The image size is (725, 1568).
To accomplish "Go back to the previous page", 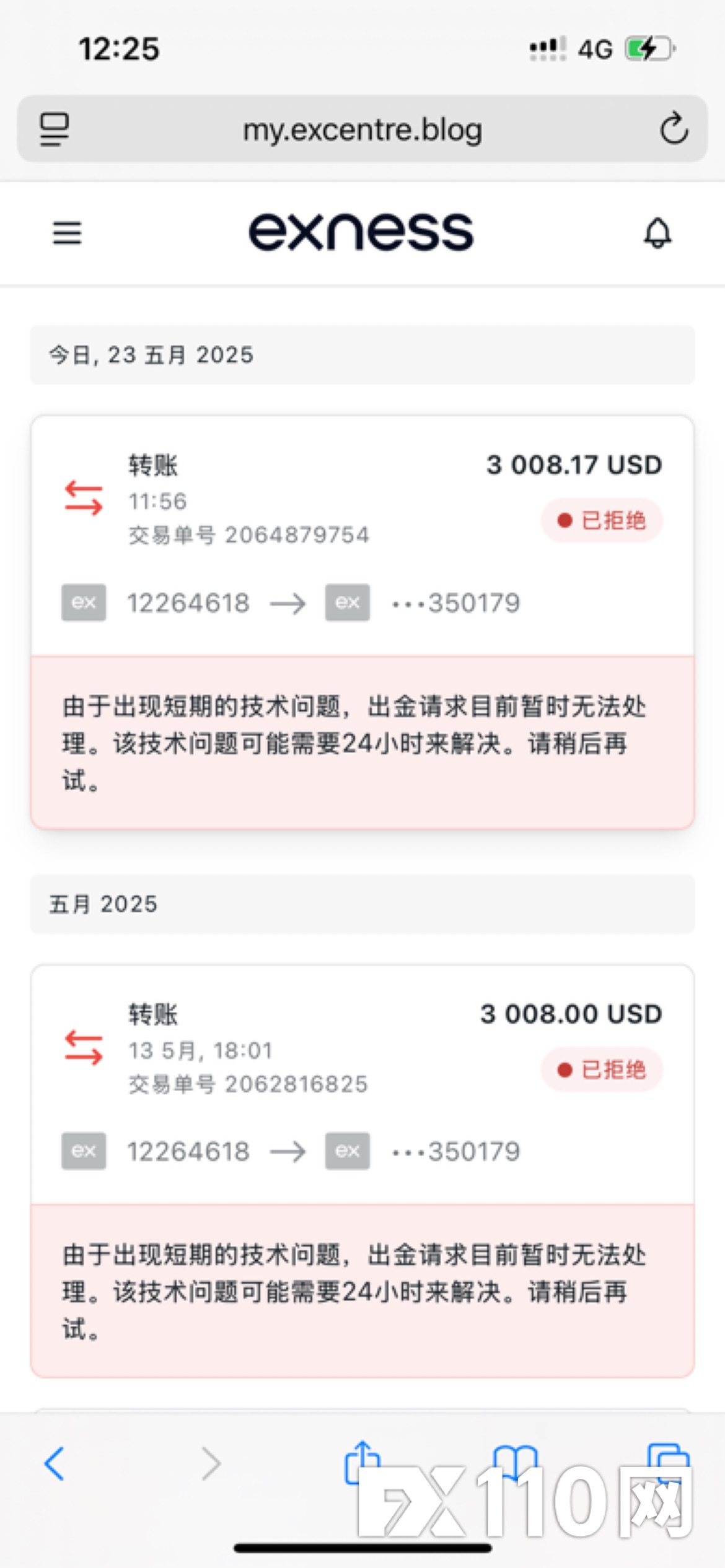I will point(55,1464).
